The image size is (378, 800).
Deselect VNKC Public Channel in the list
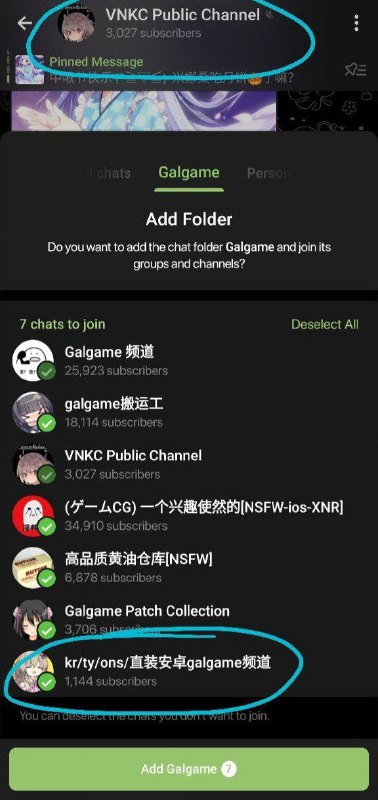[x=189, y=464]
